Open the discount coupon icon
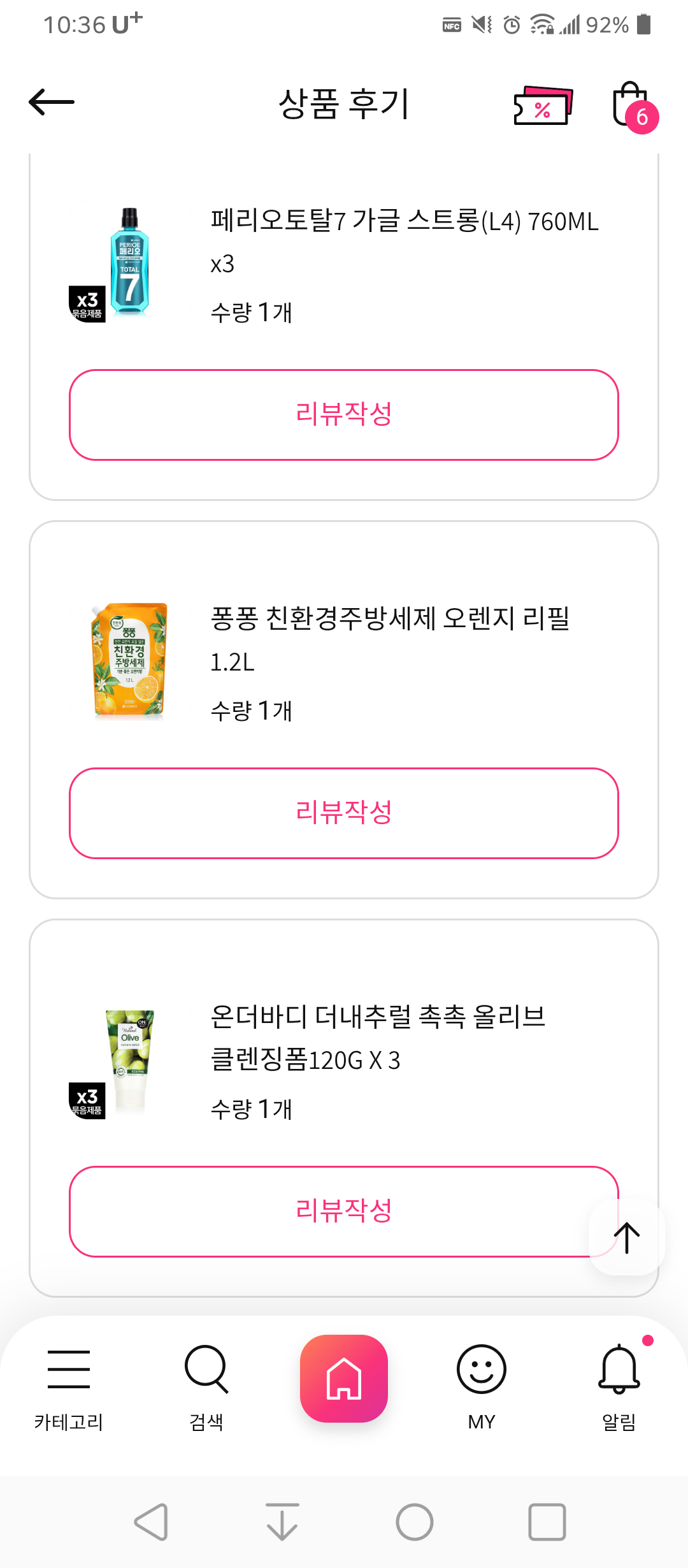 point(543,105)
